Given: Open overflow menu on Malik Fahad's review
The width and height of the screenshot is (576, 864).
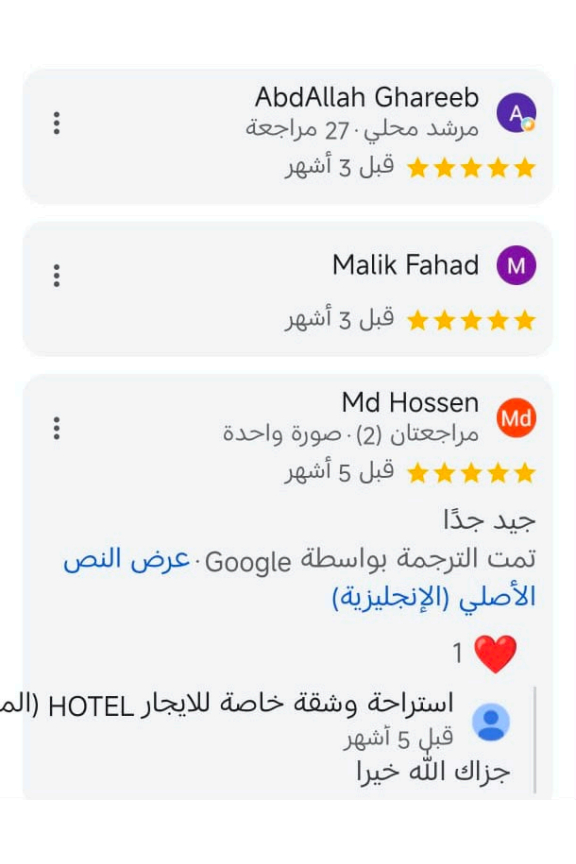Looking at the screenshot, I should pyautogui.click(x=56, y=275).
